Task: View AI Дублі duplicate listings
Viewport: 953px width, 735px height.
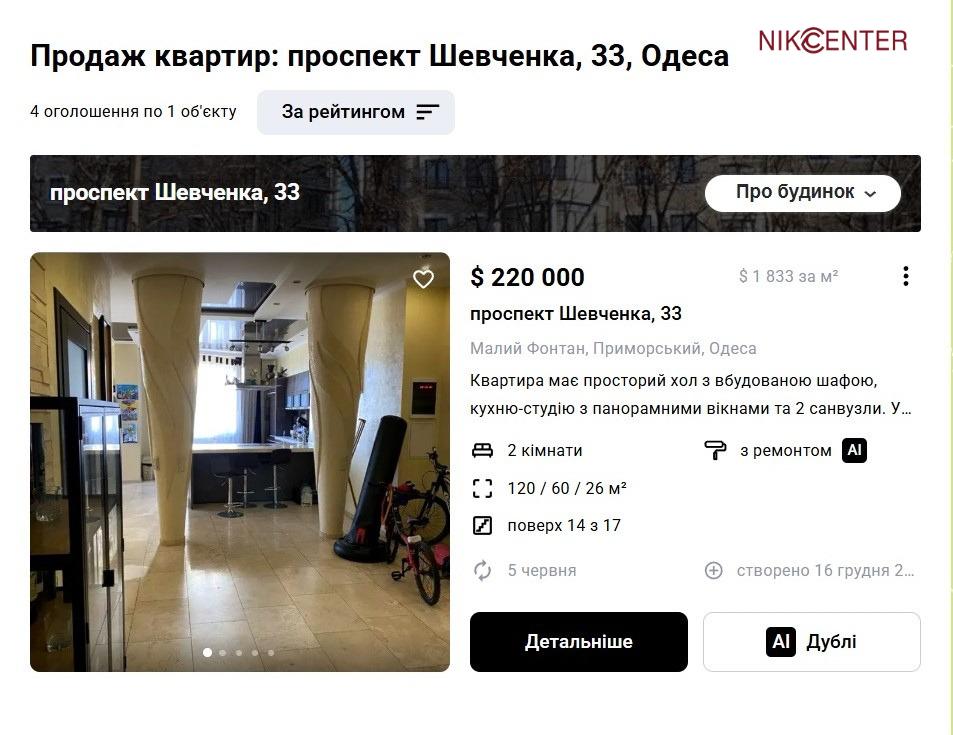Action: tap(811, 642)
